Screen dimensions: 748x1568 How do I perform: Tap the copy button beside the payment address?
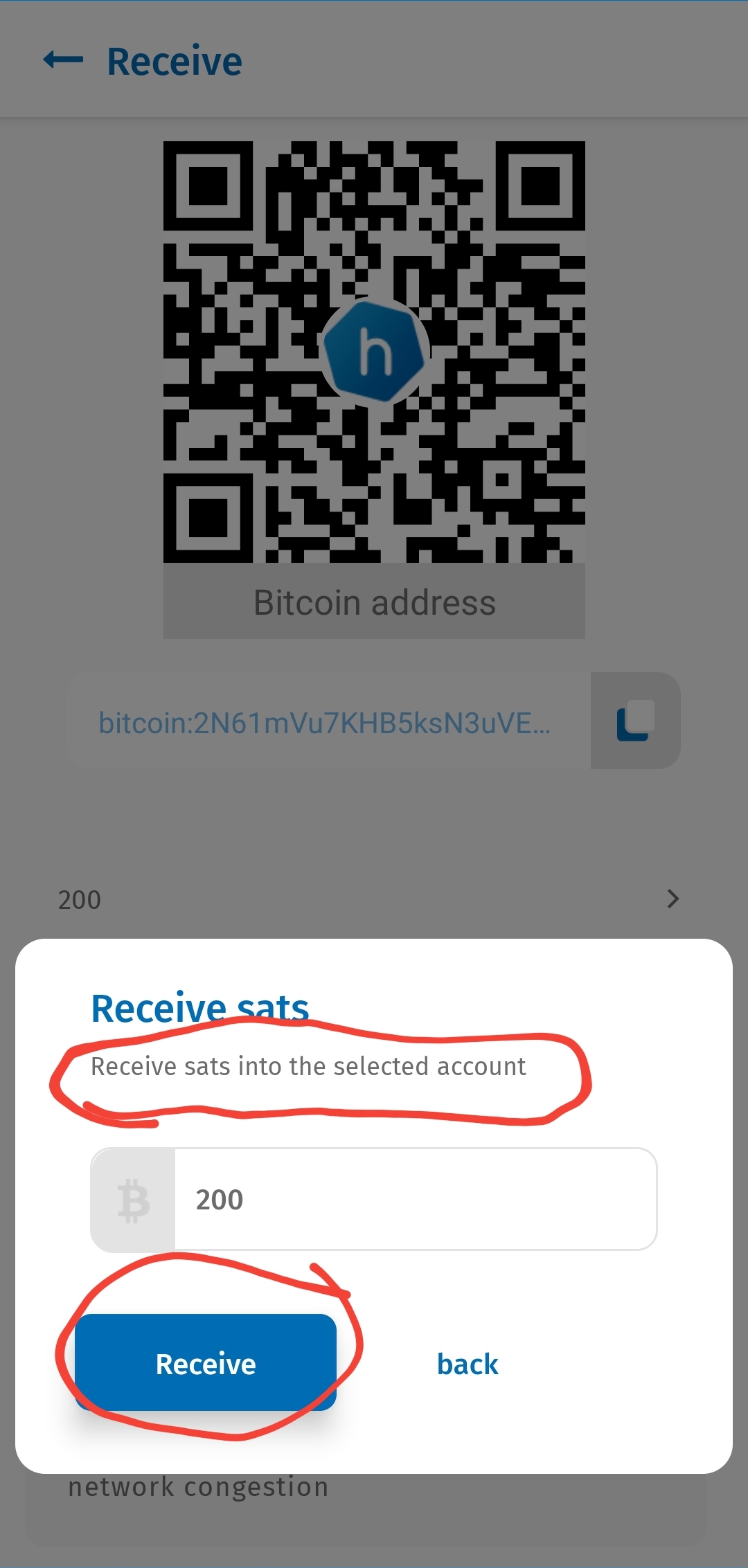(635, 720)
